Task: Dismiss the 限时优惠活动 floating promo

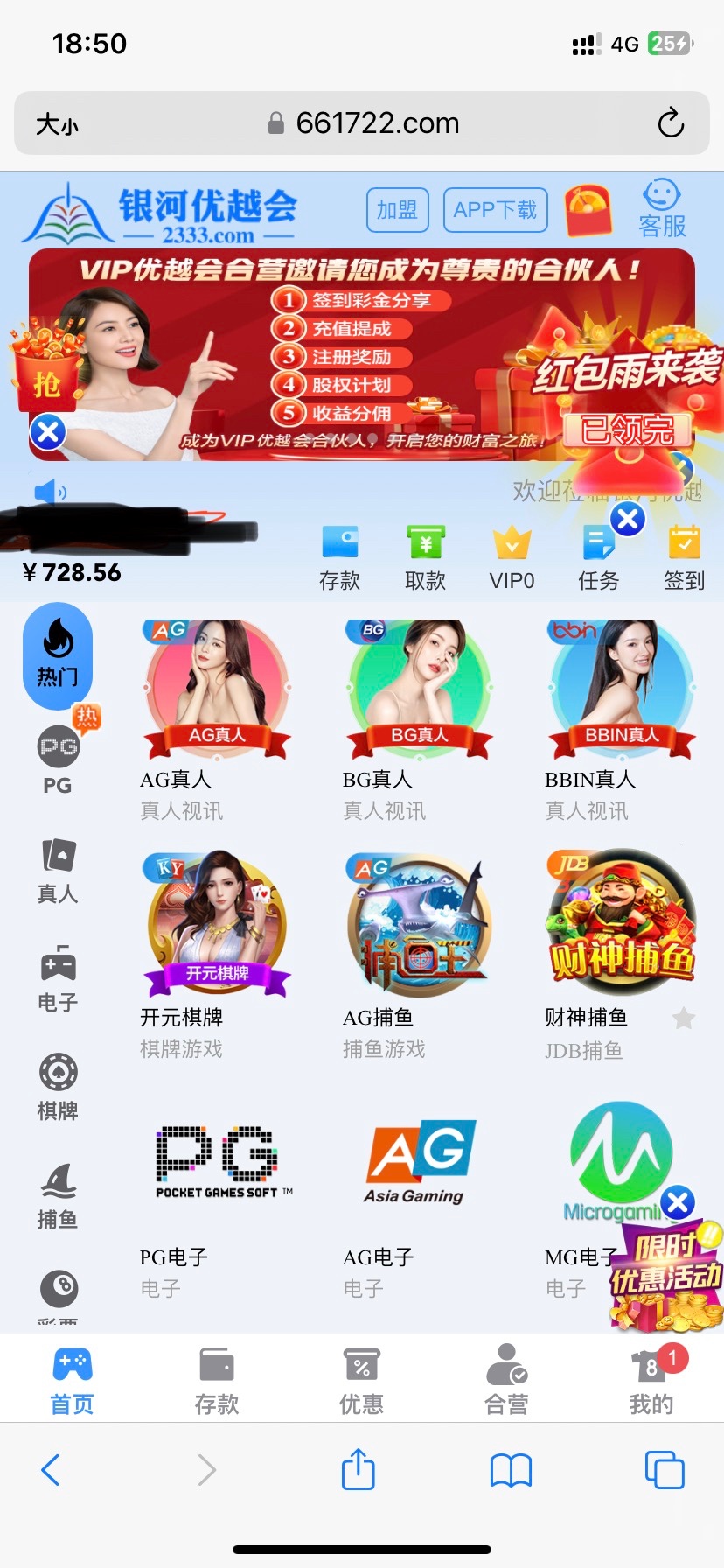Action: click(678, 1202)
